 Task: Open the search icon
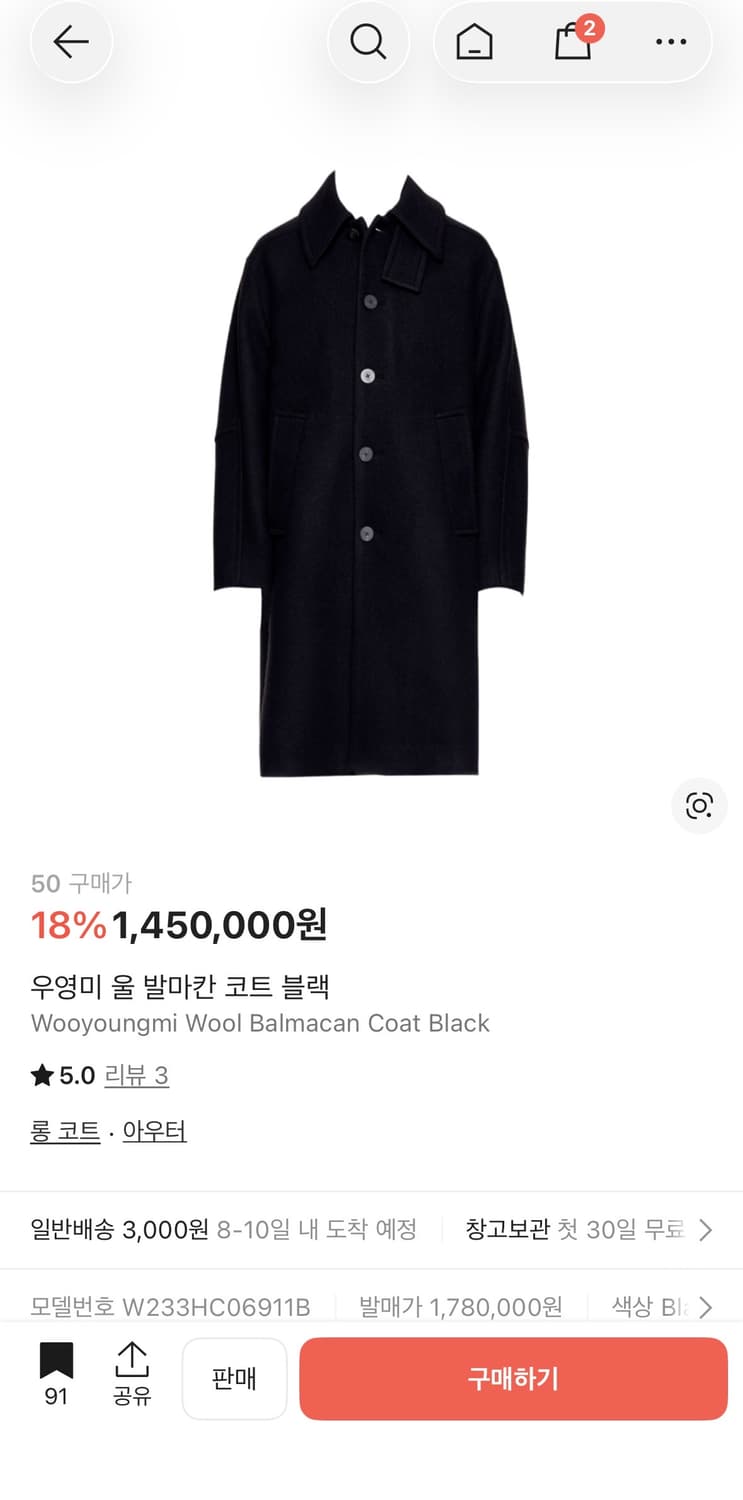[369, 42]
